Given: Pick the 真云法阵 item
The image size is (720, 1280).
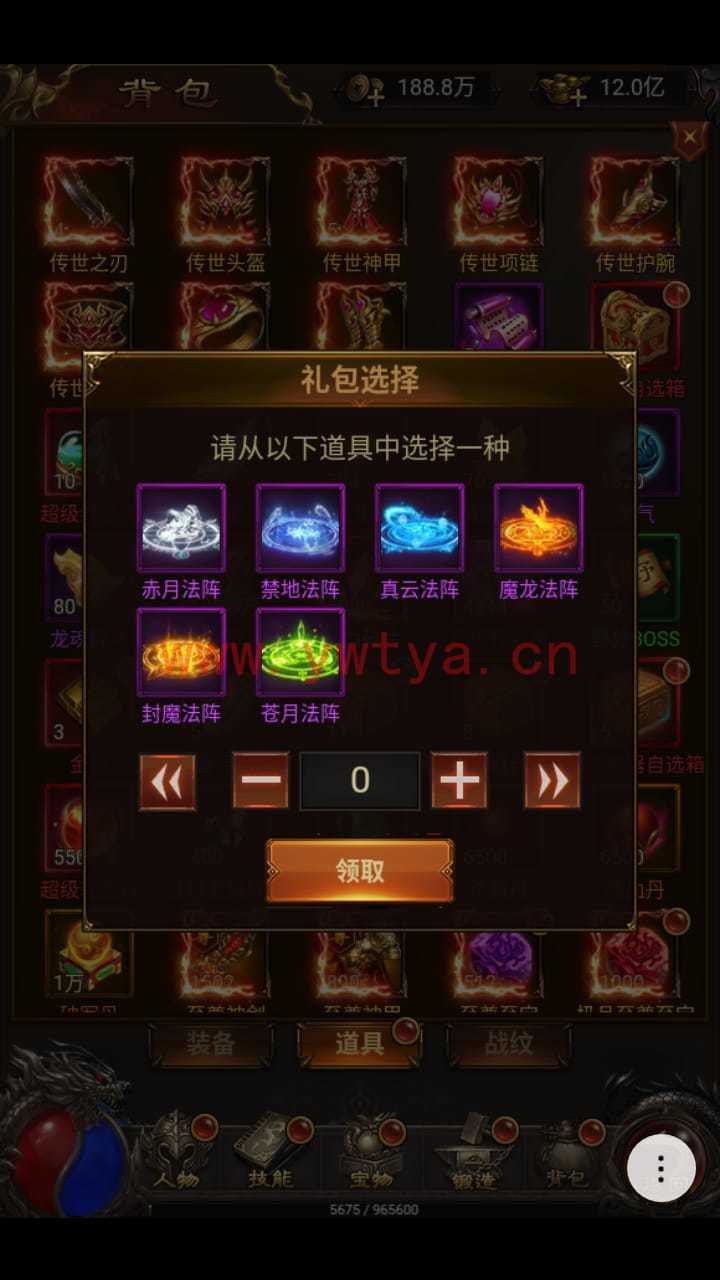Looking at the screenshot, I should click(x=419, y=529).
